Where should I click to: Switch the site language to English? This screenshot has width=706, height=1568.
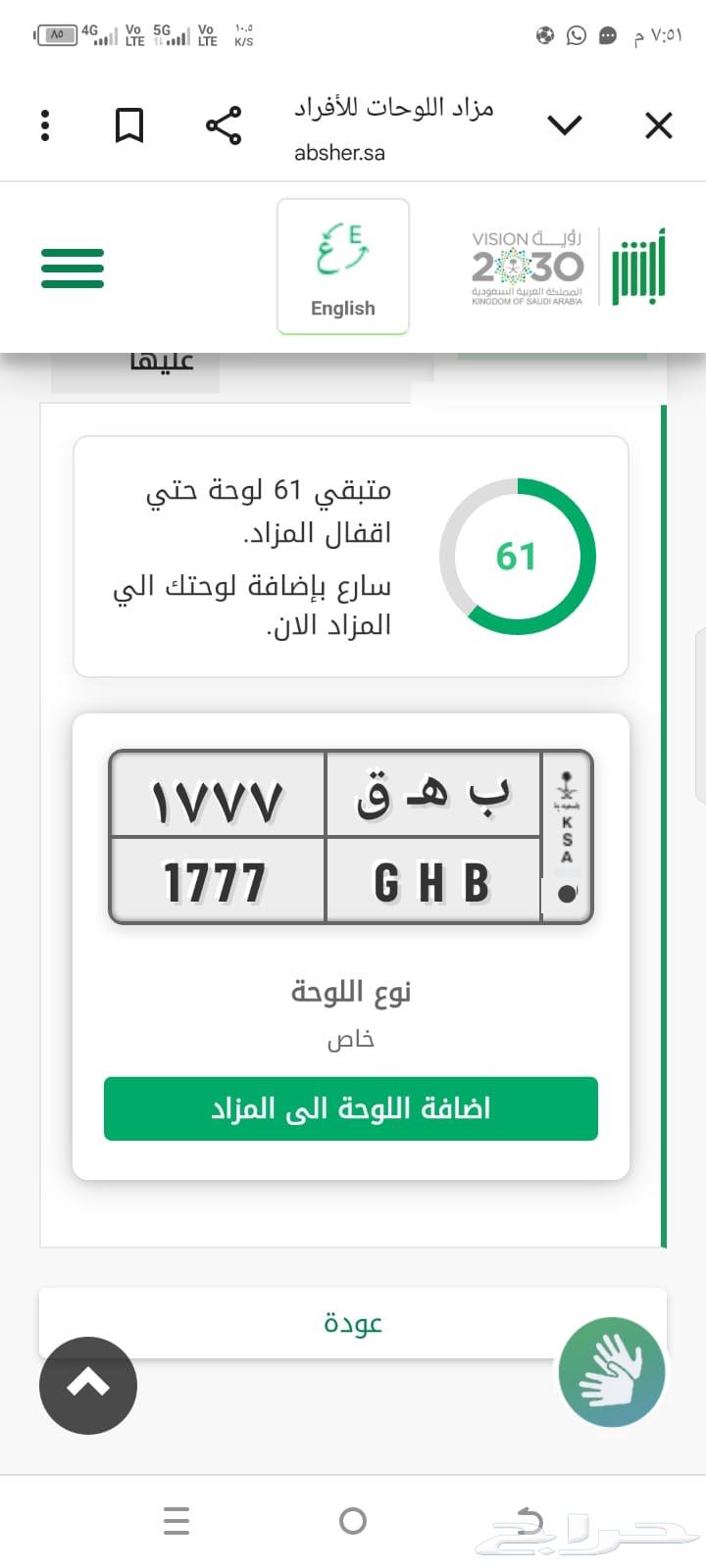(x=343, y=267)
